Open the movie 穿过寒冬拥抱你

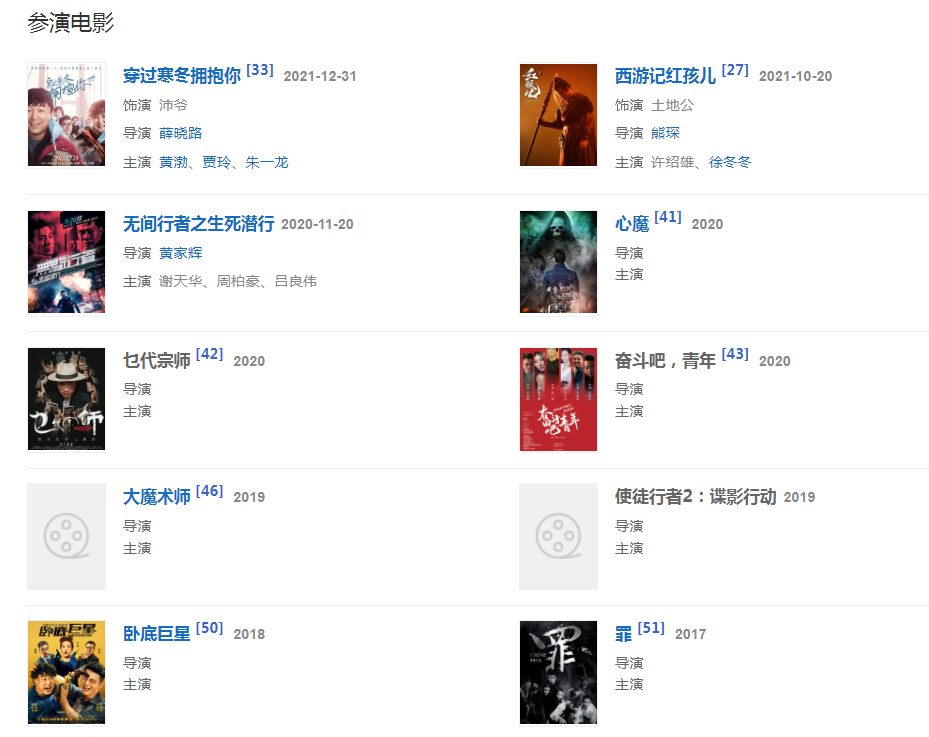182,76
